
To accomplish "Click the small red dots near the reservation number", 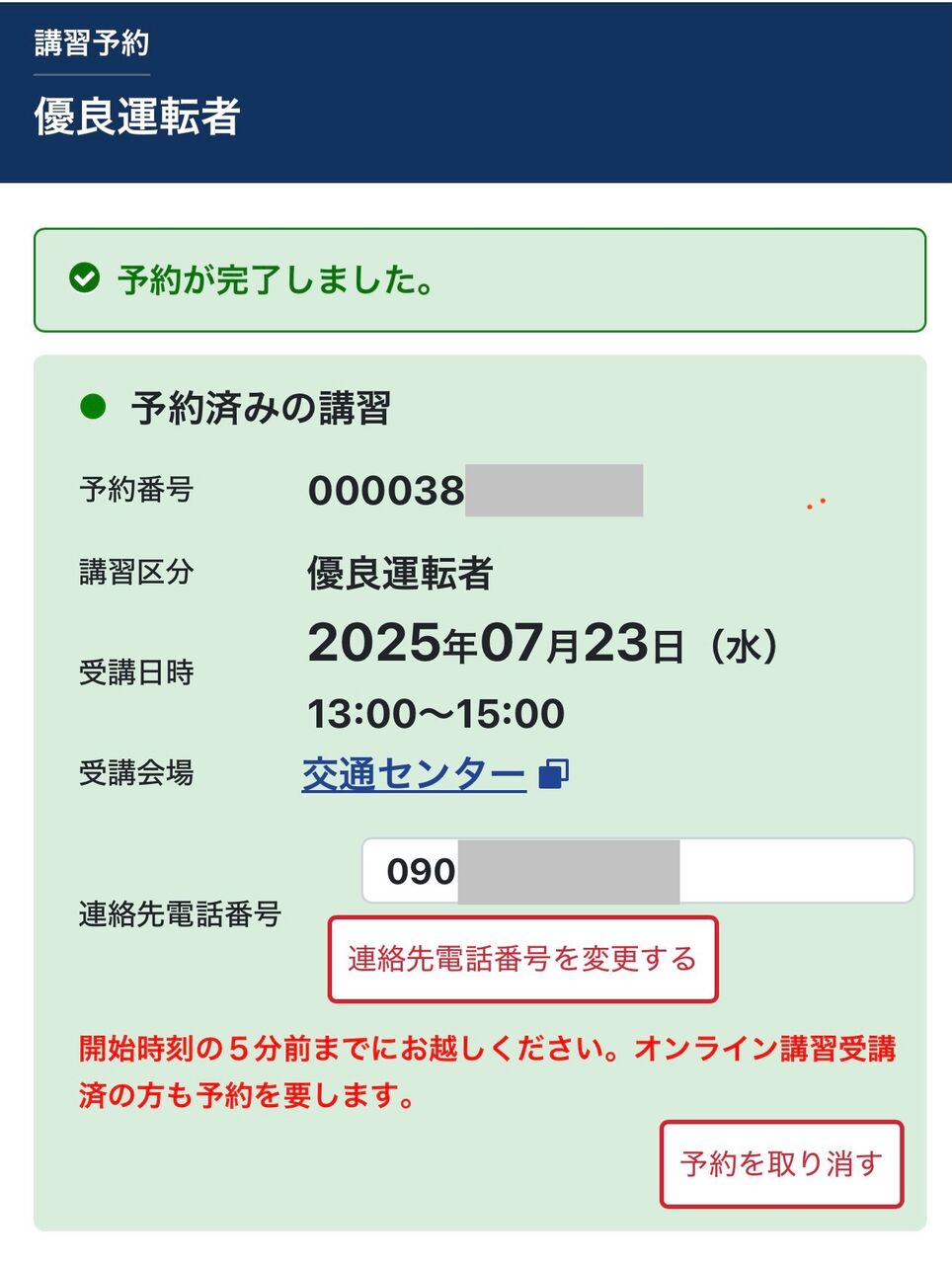I will click(817, 504).
